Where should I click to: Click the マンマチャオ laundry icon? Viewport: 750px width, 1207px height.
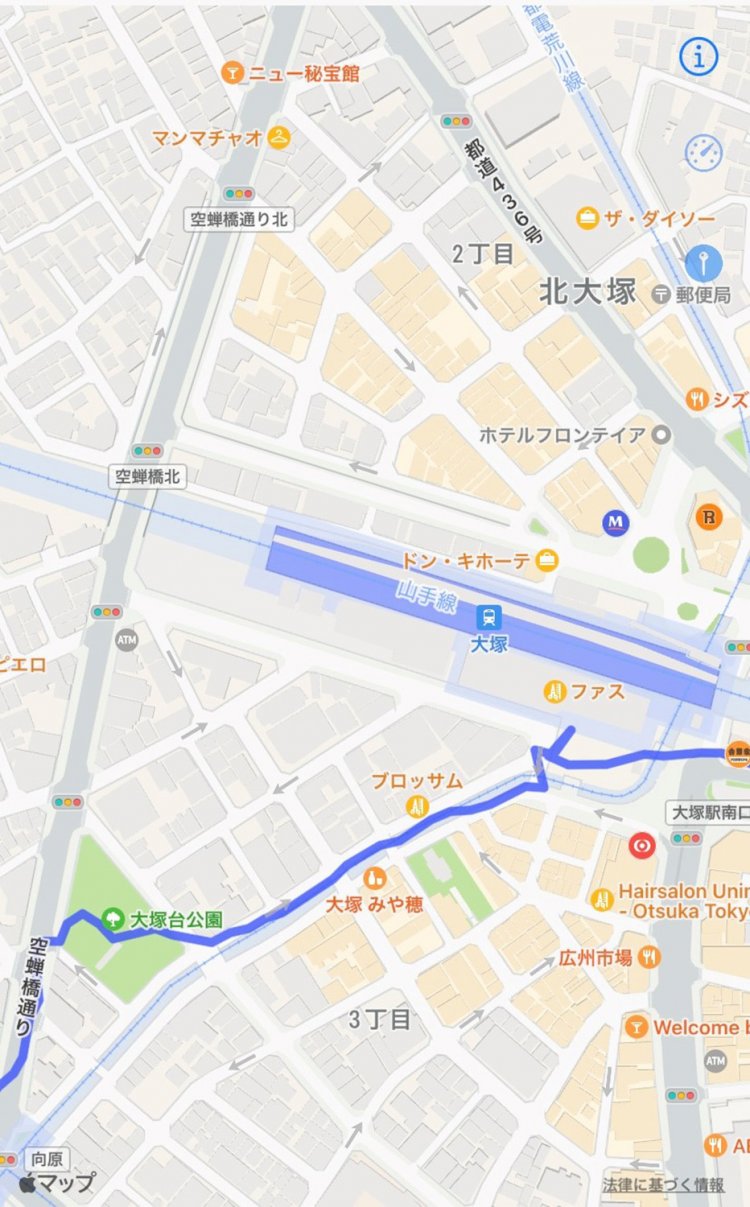click(x=276, y=135)
